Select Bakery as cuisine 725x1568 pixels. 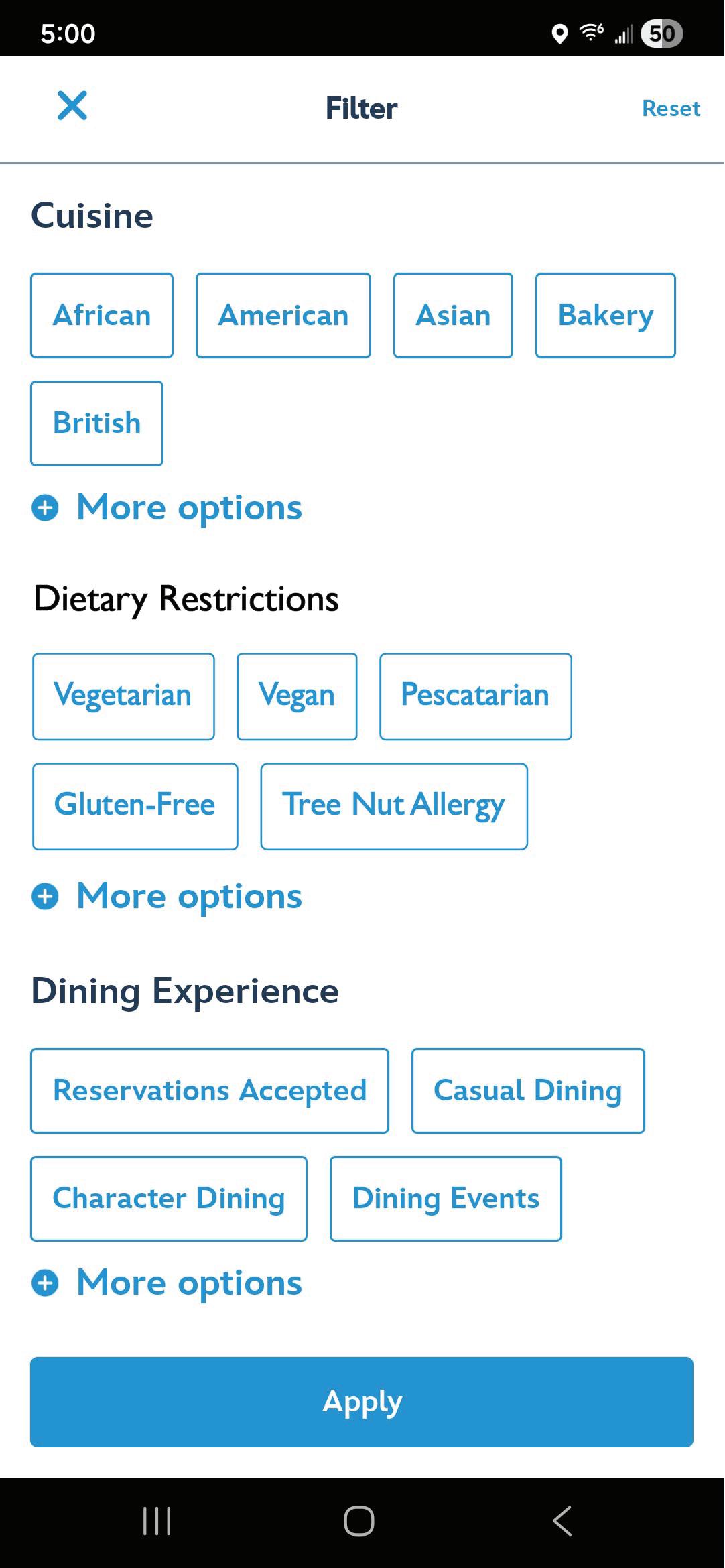(605, 316)
